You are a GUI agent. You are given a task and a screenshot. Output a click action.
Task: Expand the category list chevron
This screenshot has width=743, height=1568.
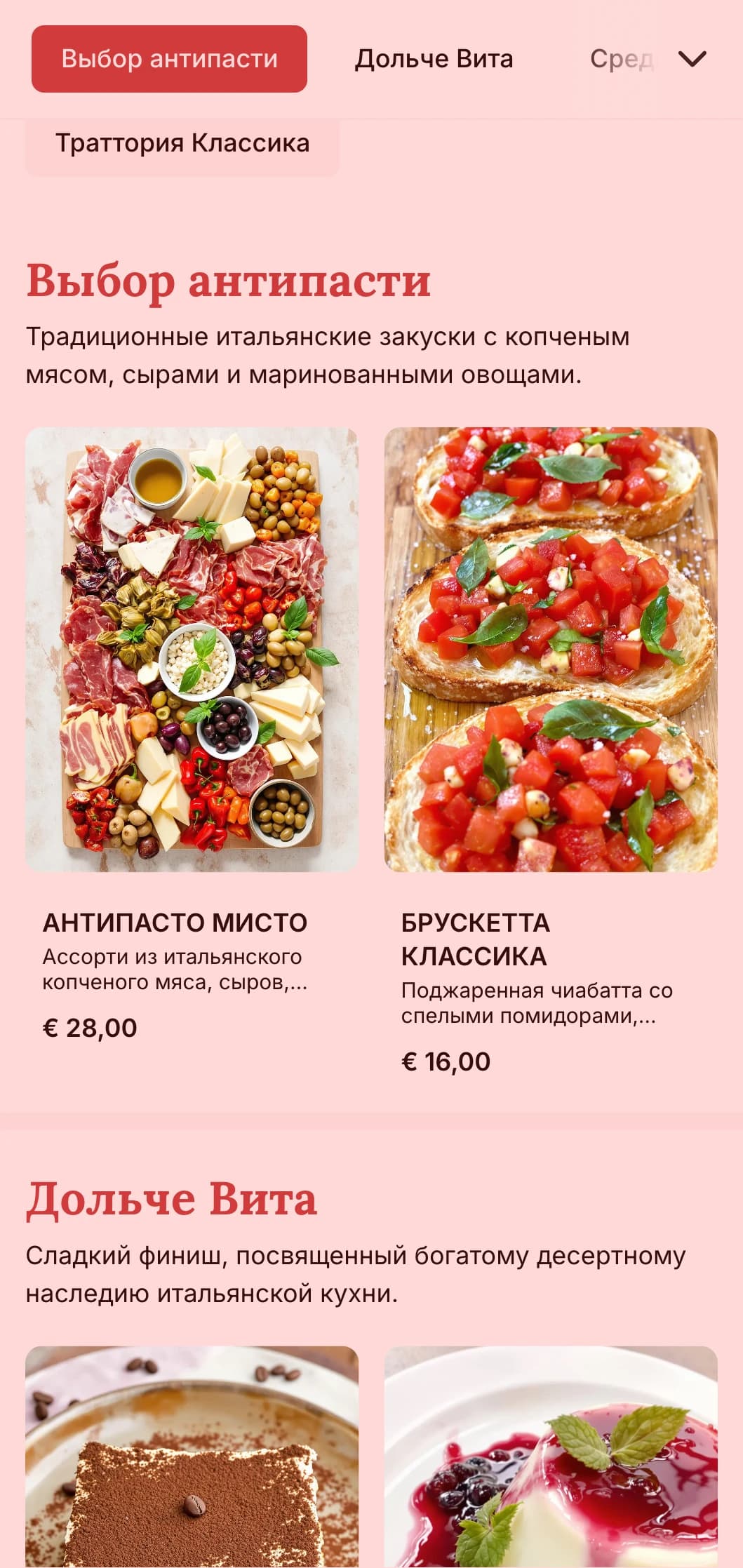[x=692, y=59]
